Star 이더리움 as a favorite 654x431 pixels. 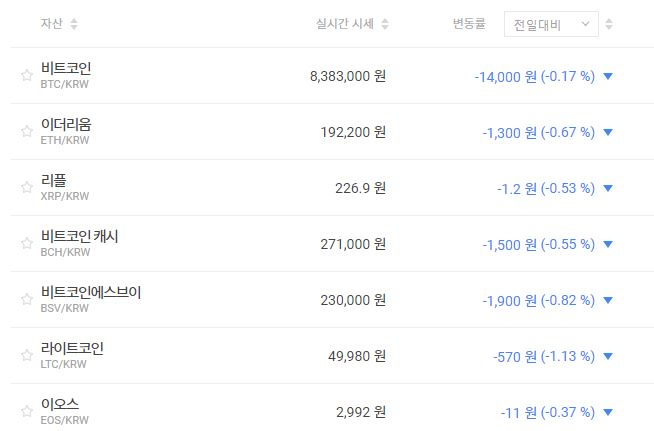tap(27, 132)
